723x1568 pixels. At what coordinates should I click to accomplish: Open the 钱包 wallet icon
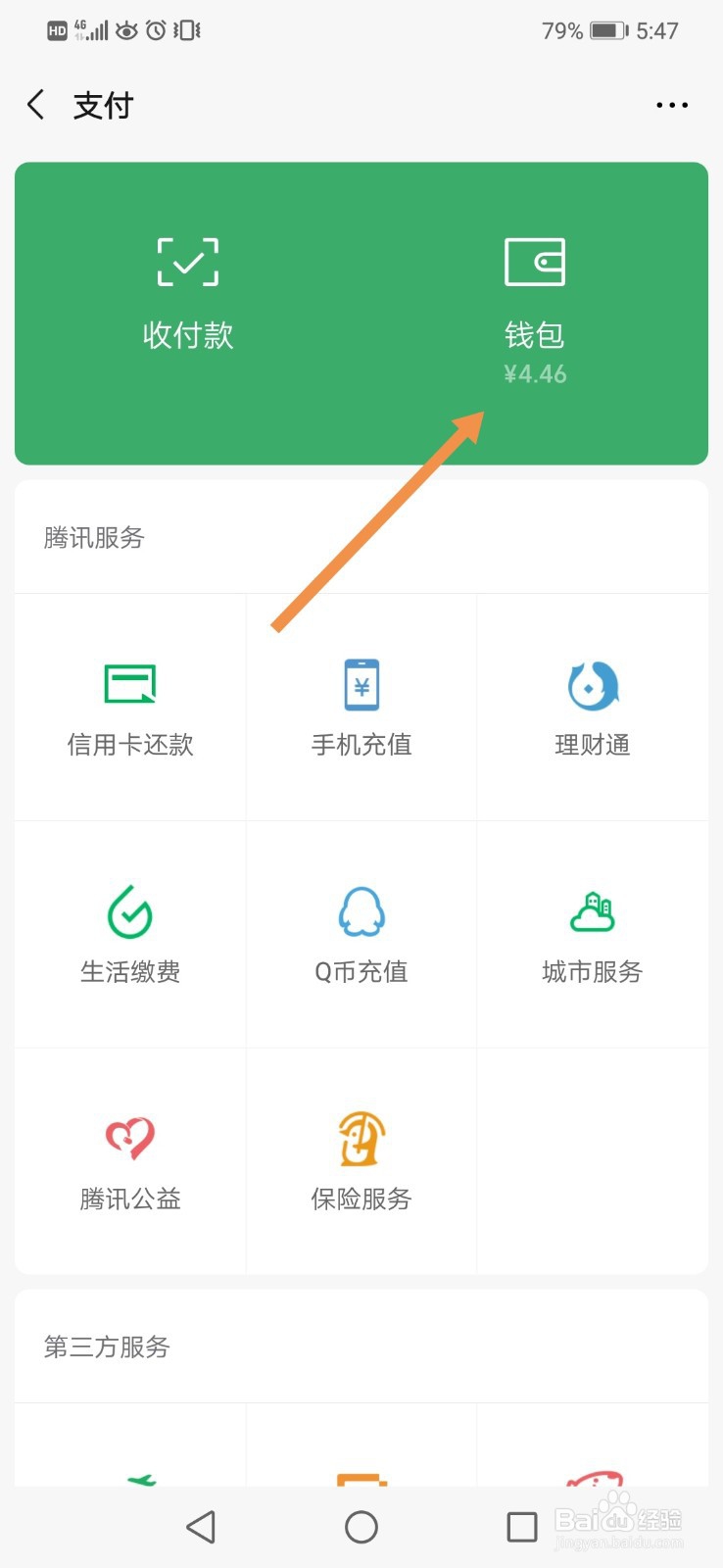(x=535, y=284)
